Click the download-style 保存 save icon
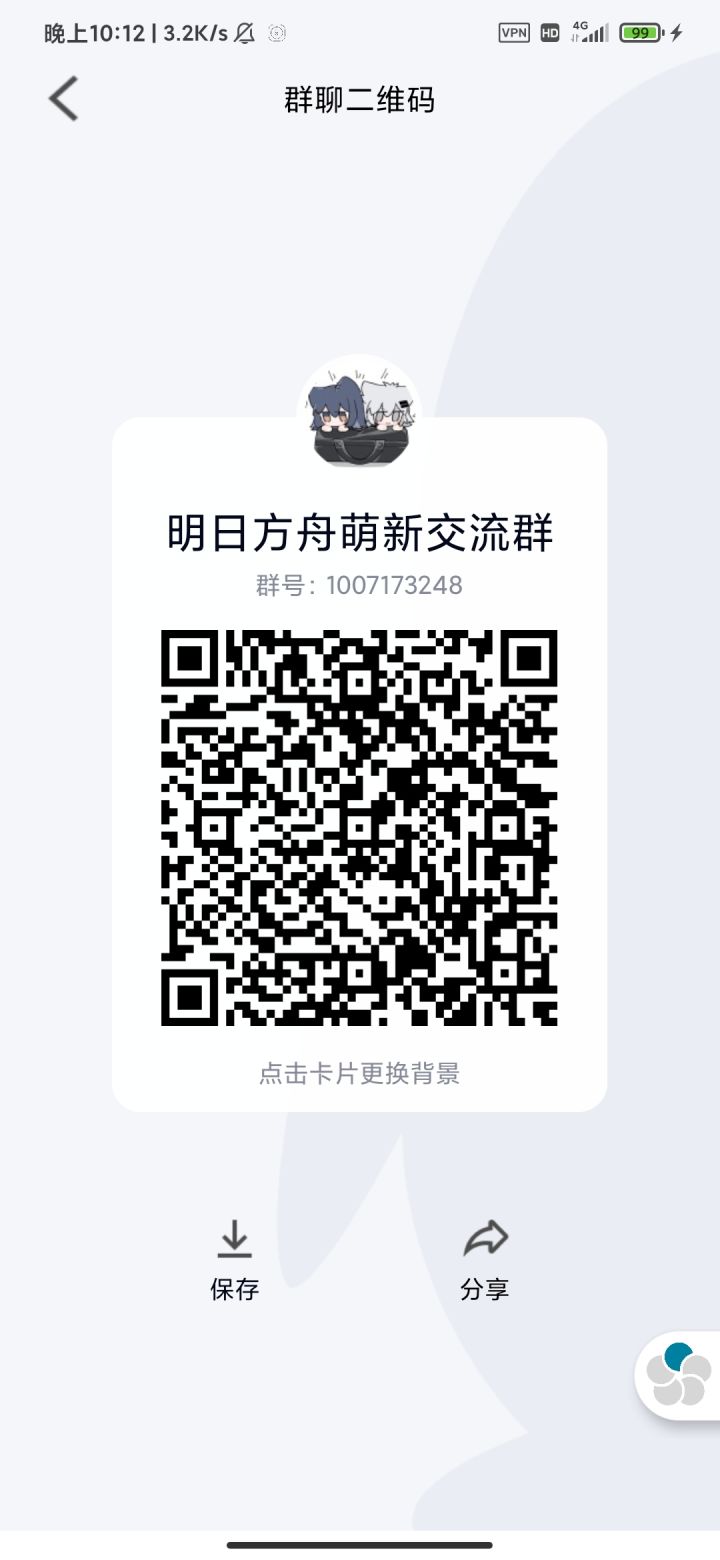Image resolution: width=720 pixels, height=1560 pixels. (234, 1240)
